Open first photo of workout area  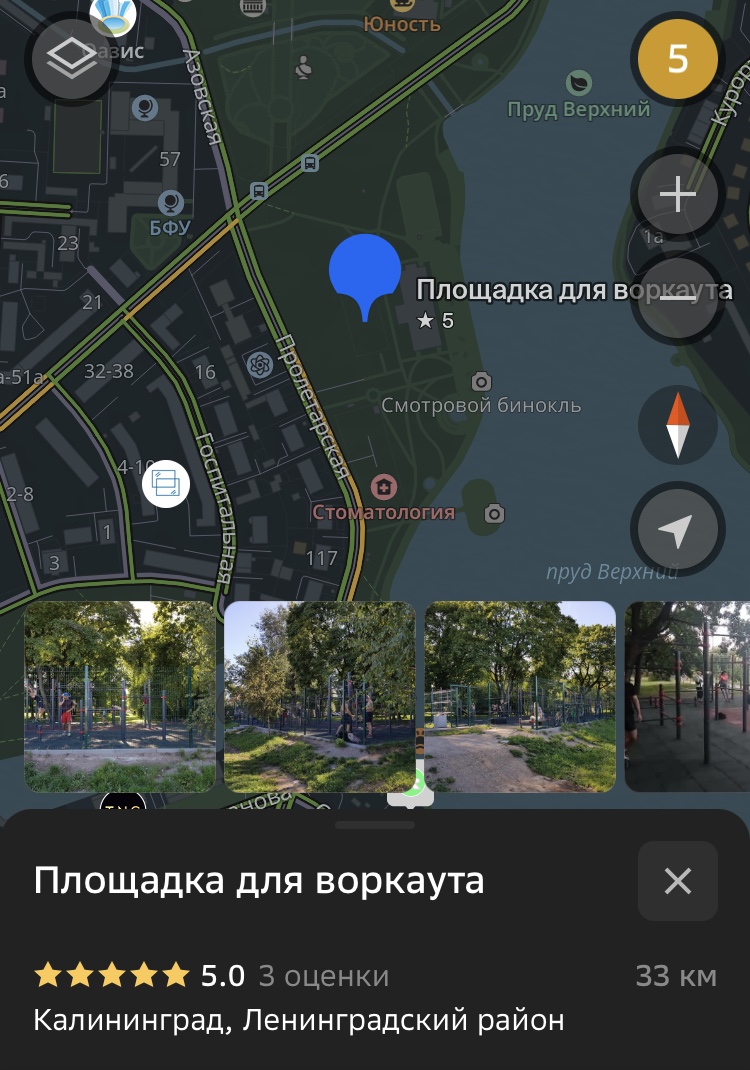pyautogui.click(x=120, y=696)
